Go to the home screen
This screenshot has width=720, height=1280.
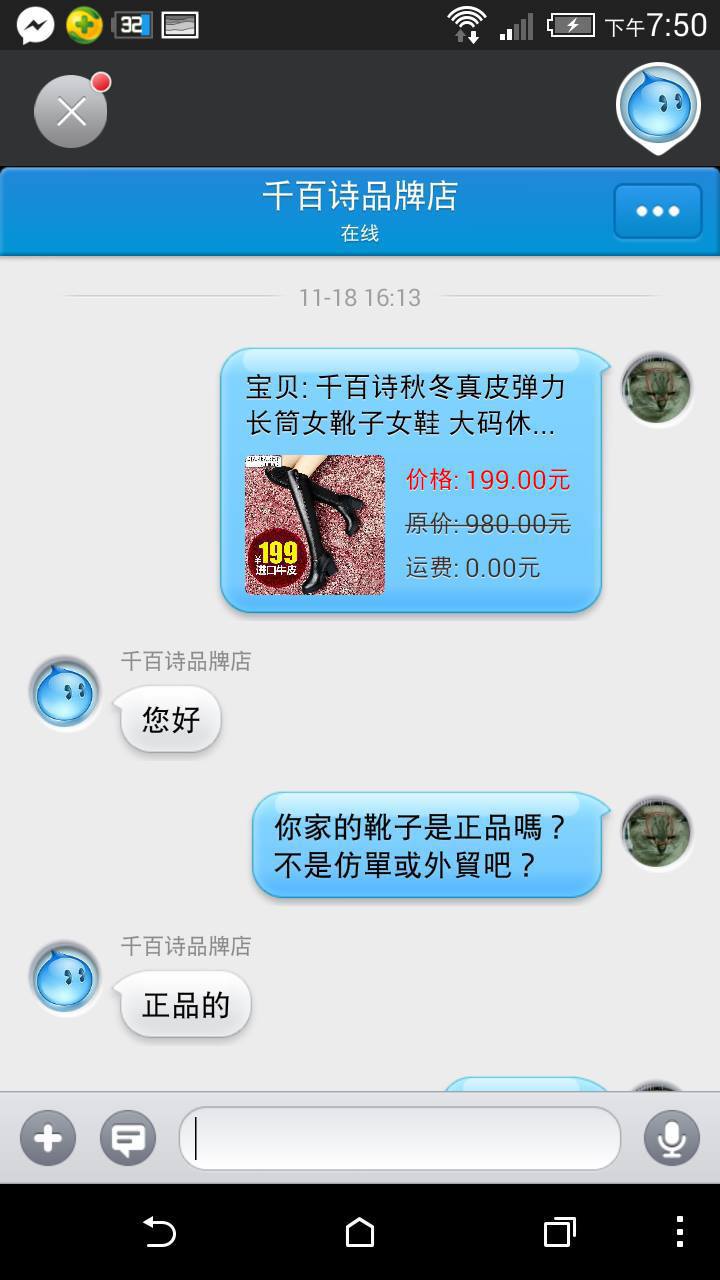click(x=360, y=1232)
